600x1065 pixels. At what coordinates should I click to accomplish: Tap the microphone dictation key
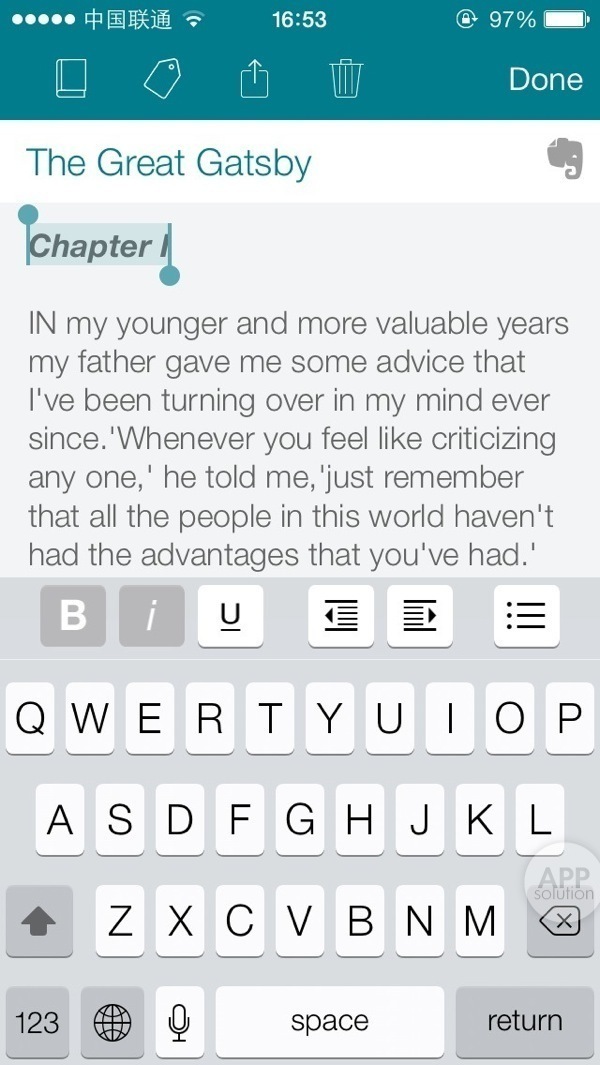pyautogui.click(x=179, y=1021)
